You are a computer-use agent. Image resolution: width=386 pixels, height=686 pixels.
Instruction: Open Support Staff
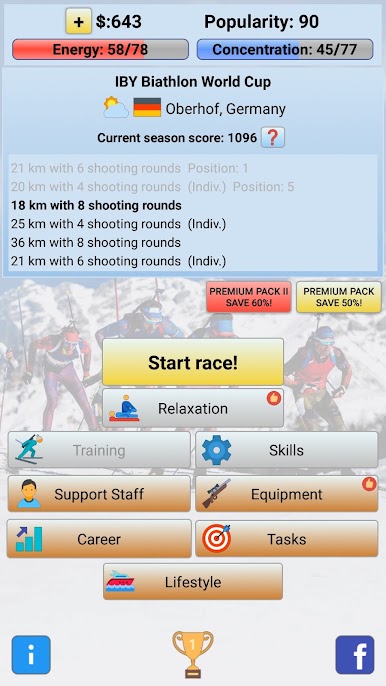click(x=99, y=494)
